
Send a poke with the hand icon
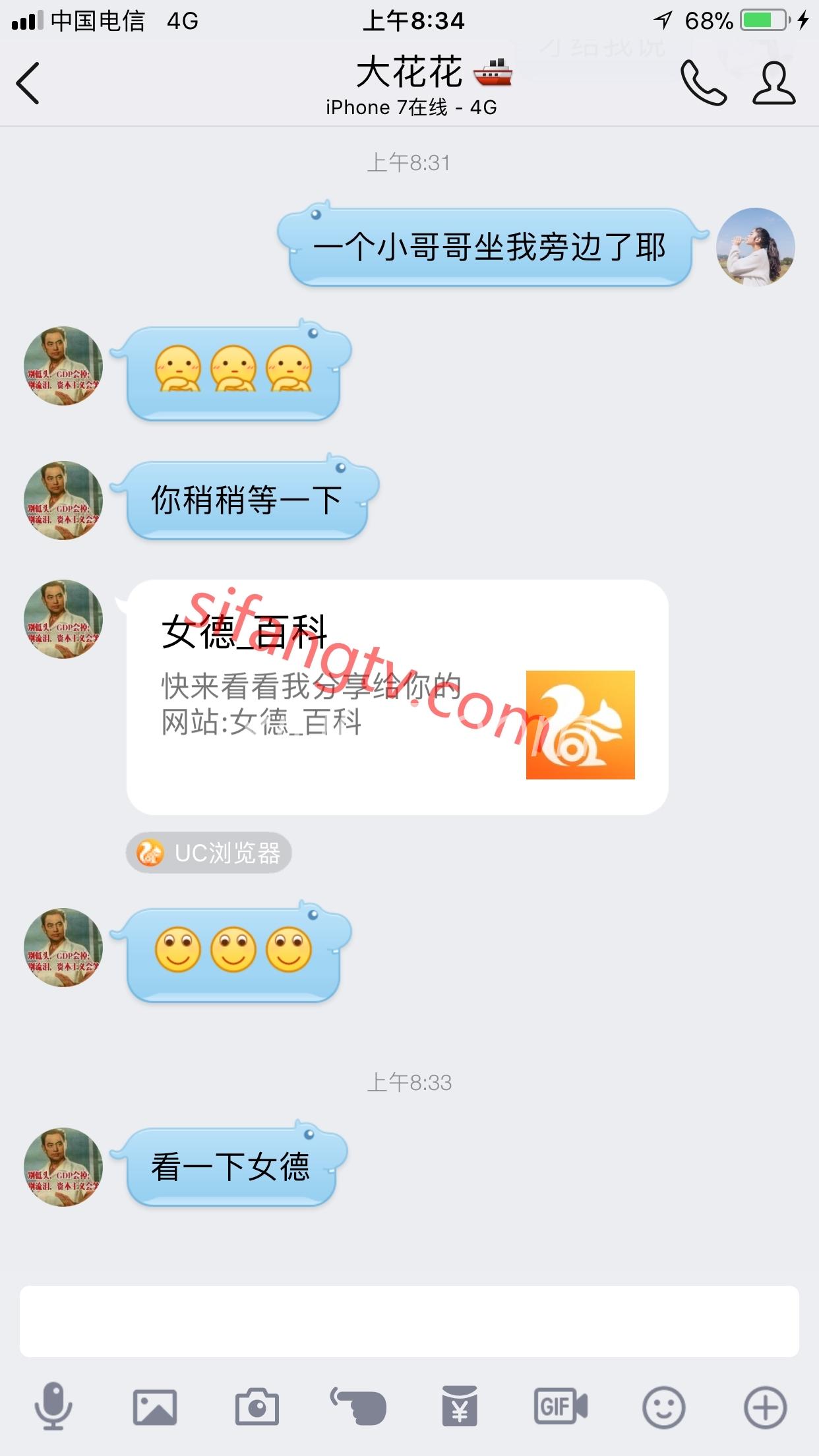(x=359, y=1407)
